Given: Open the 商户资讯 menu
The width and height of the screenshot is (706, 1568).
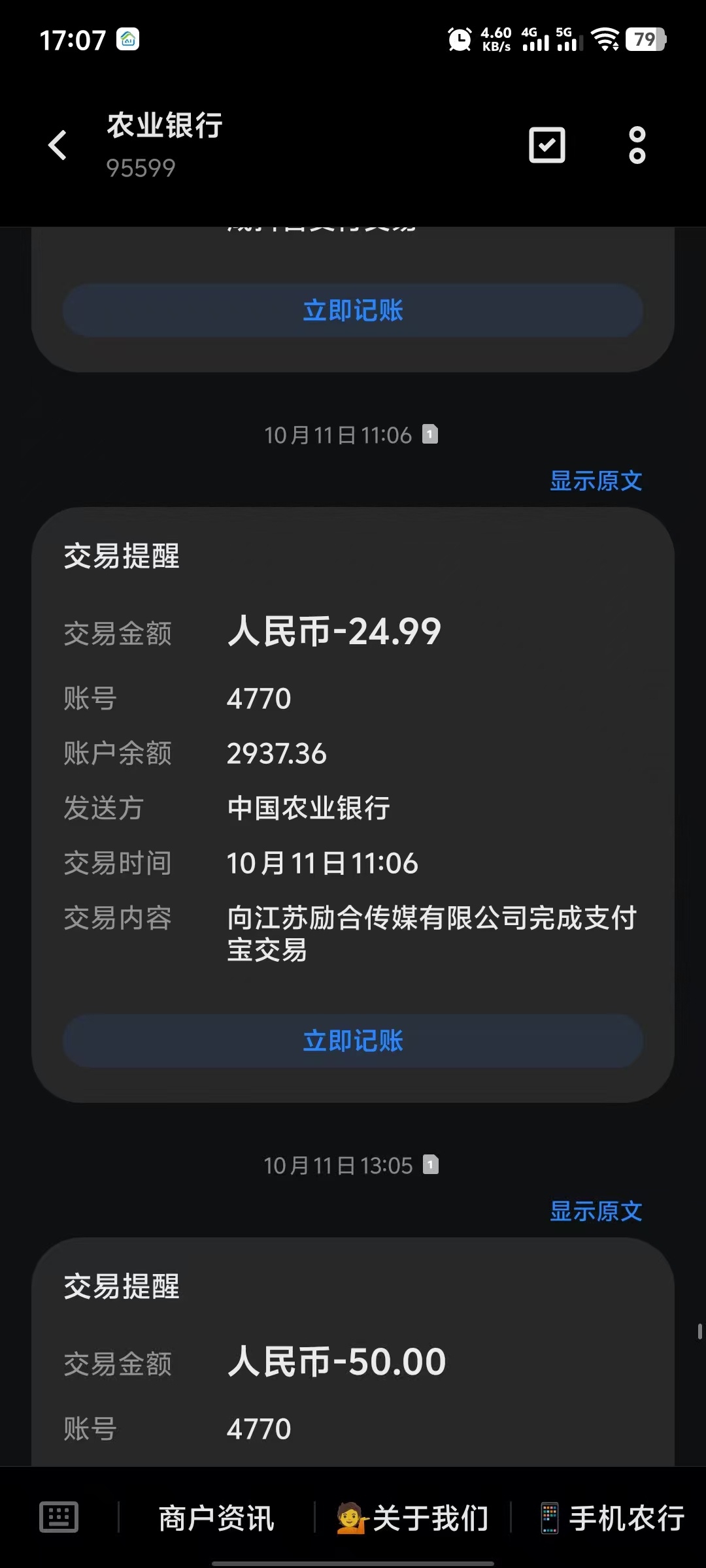Looking at the screenshot, I should coord(216,1518).
